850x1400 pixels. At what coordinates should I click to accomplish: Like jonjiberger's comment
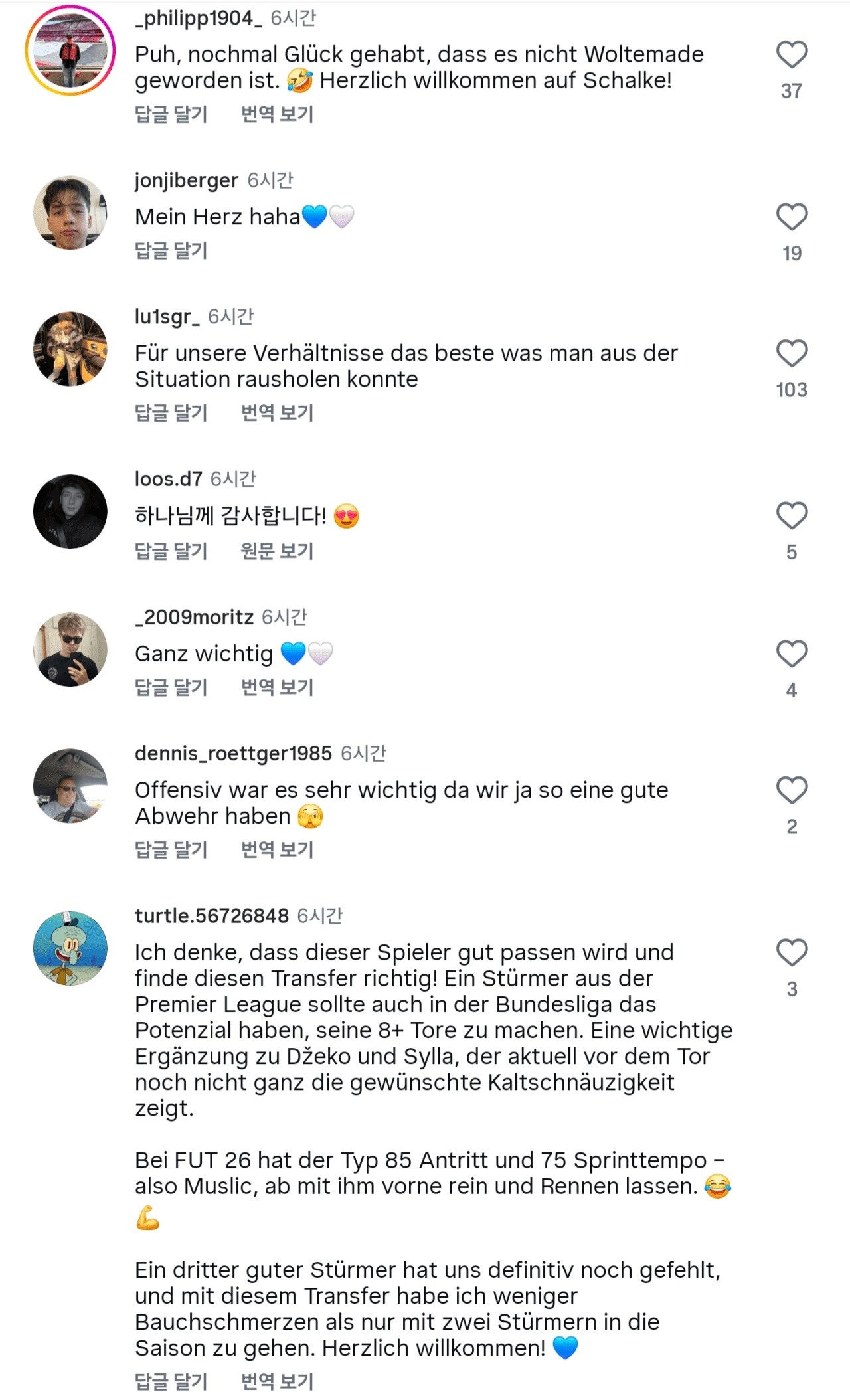(792, 217)
